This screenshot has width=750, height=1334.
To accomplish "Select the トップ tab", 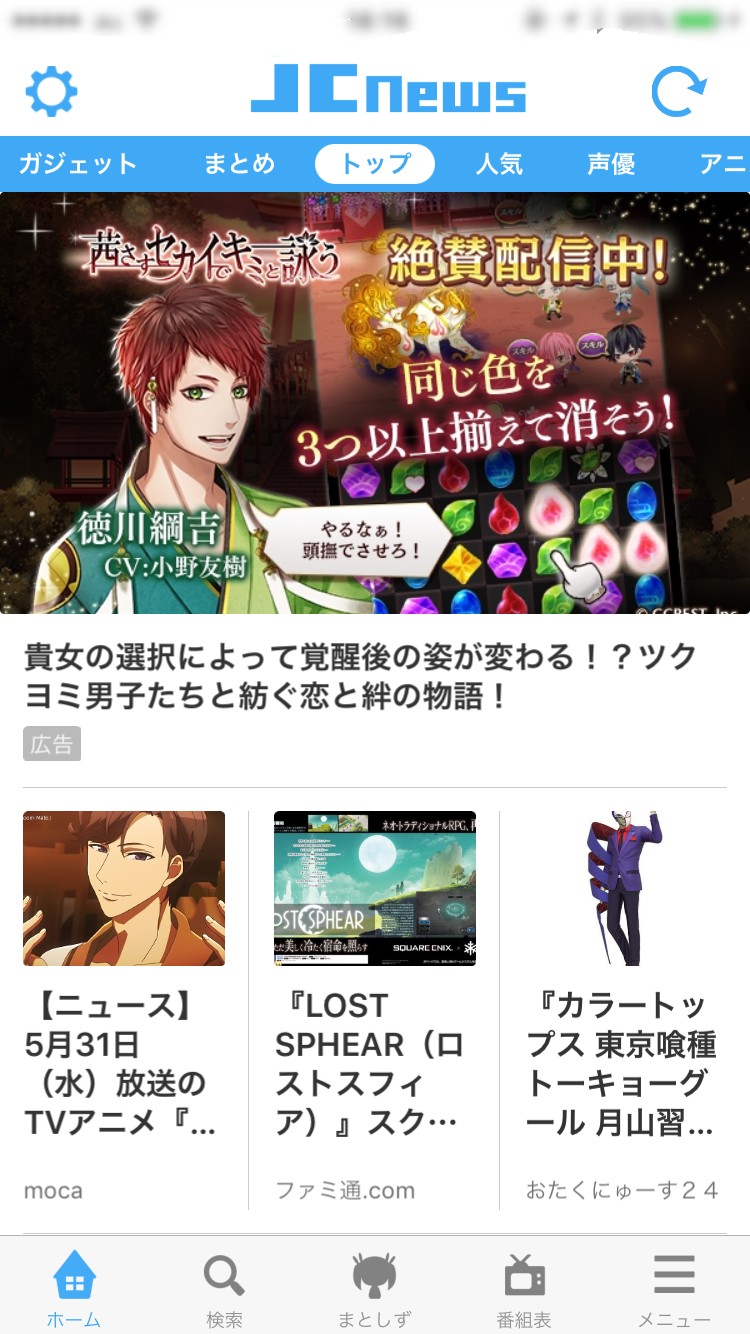I will [374, 164].
